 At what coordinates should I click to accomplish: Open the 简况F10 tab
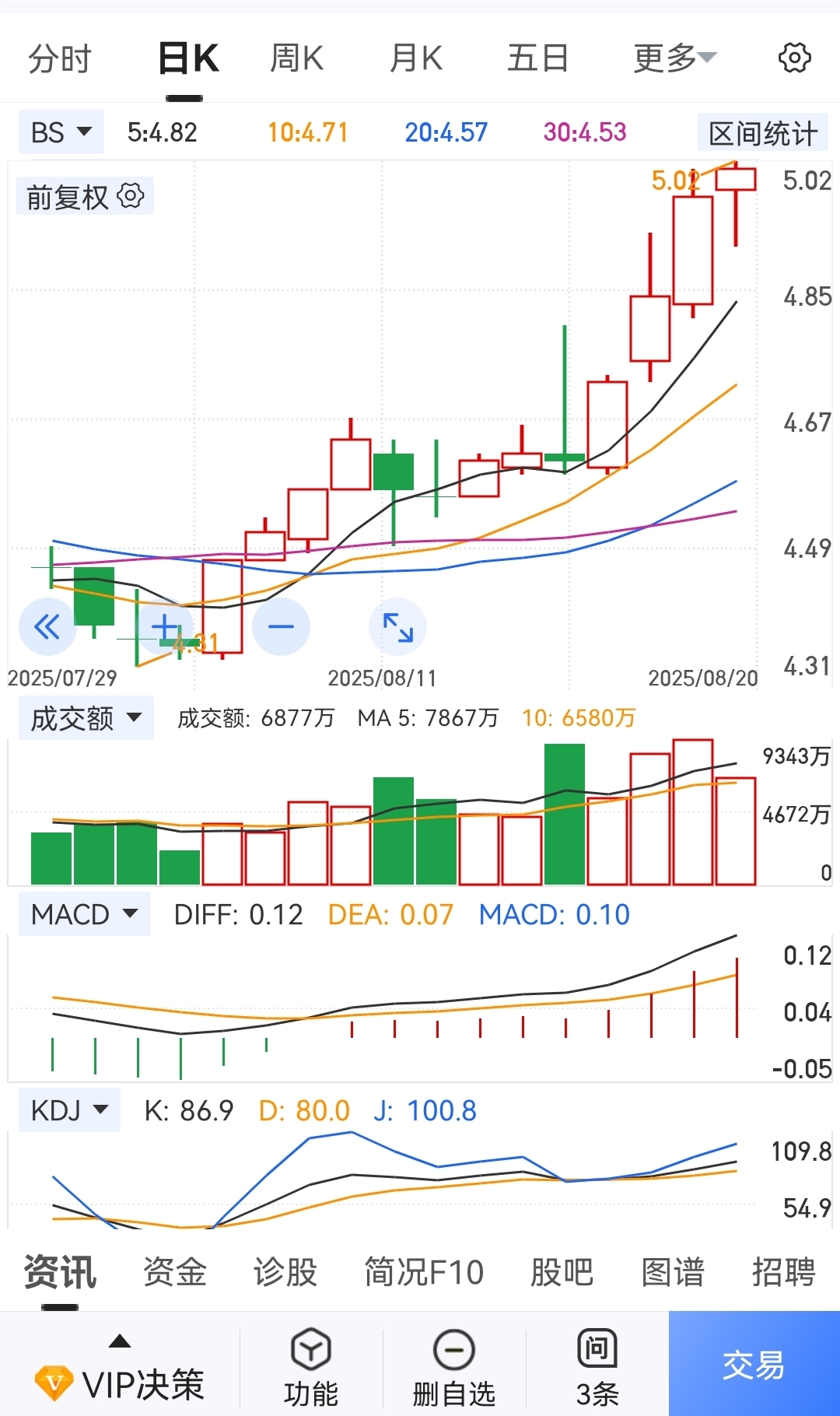click(424, 1272)
